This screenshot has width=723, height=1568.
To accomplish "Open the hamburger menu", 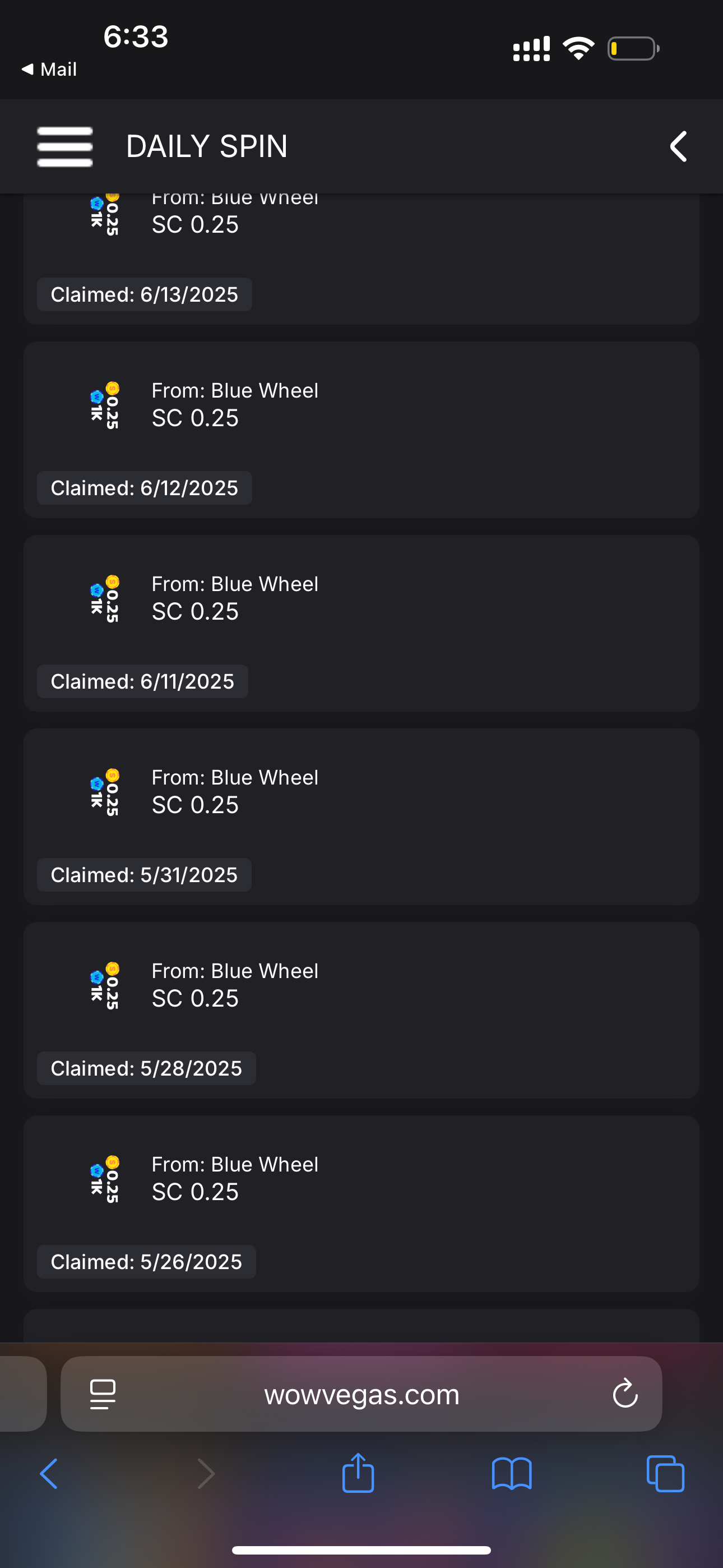I will pyautogui.click(x=64, y=146).
